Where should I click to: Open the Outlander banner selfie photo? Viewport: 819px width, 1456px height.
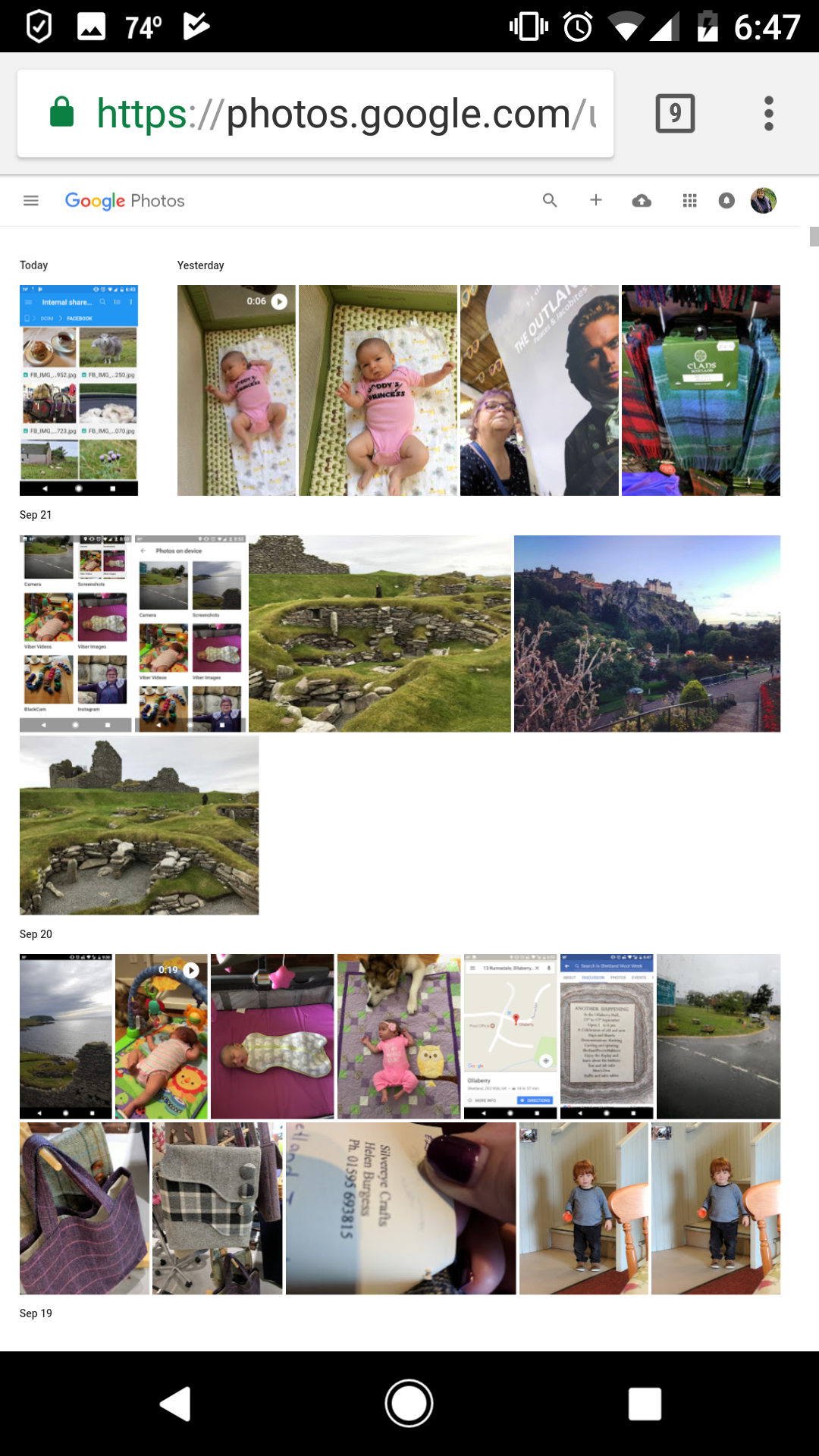click(539, 391)
